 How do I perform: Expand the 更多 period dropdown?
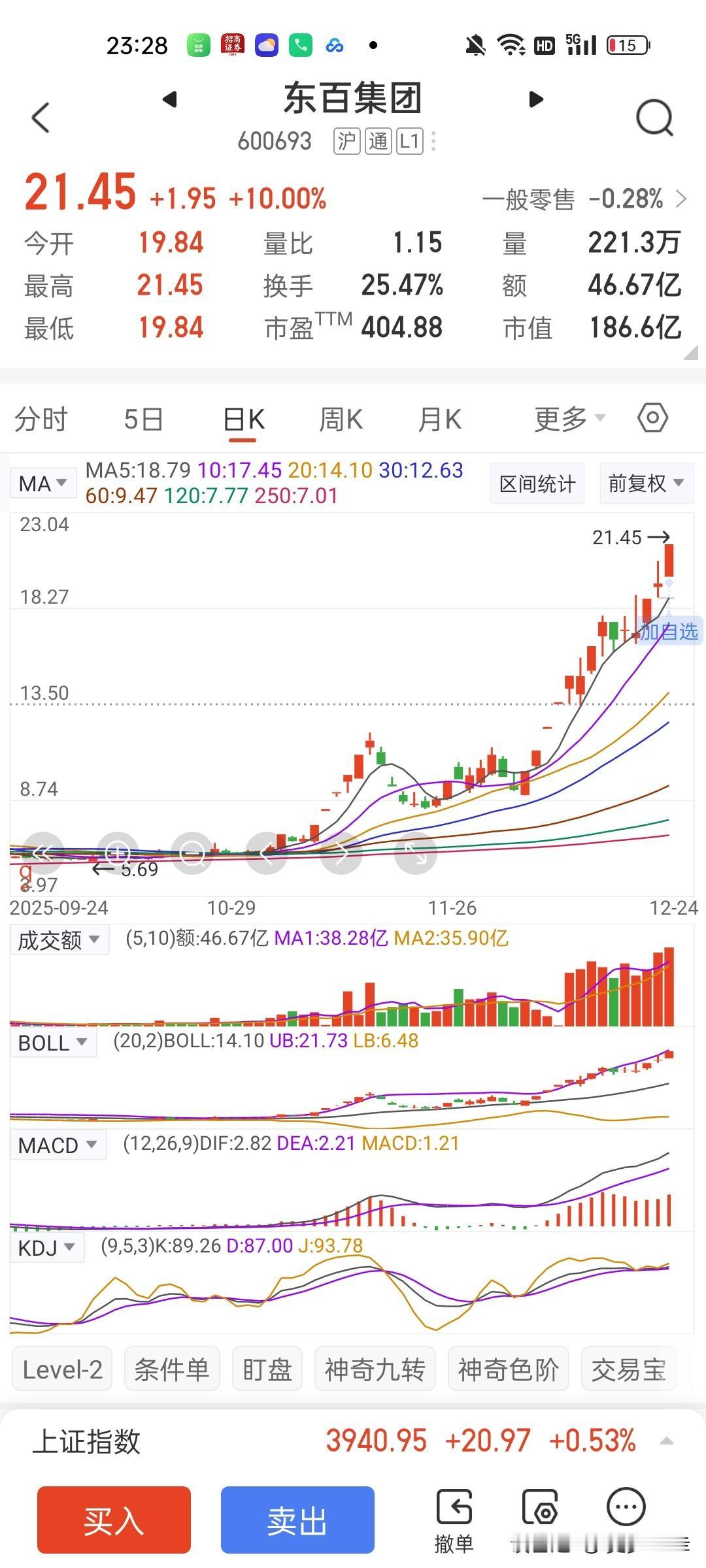pyautogui.click(x=569, y=419)
